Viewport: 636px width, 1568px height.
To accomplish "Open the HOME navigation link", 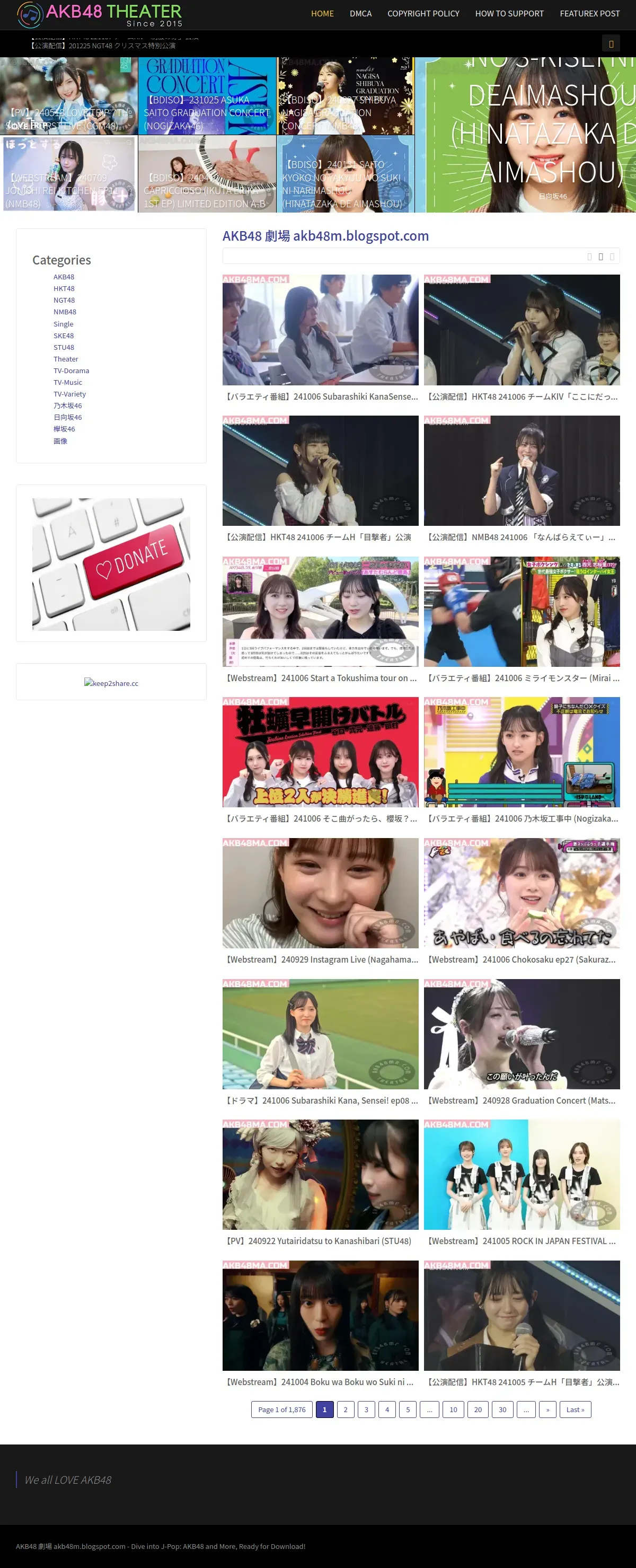I will coord(322,13).
